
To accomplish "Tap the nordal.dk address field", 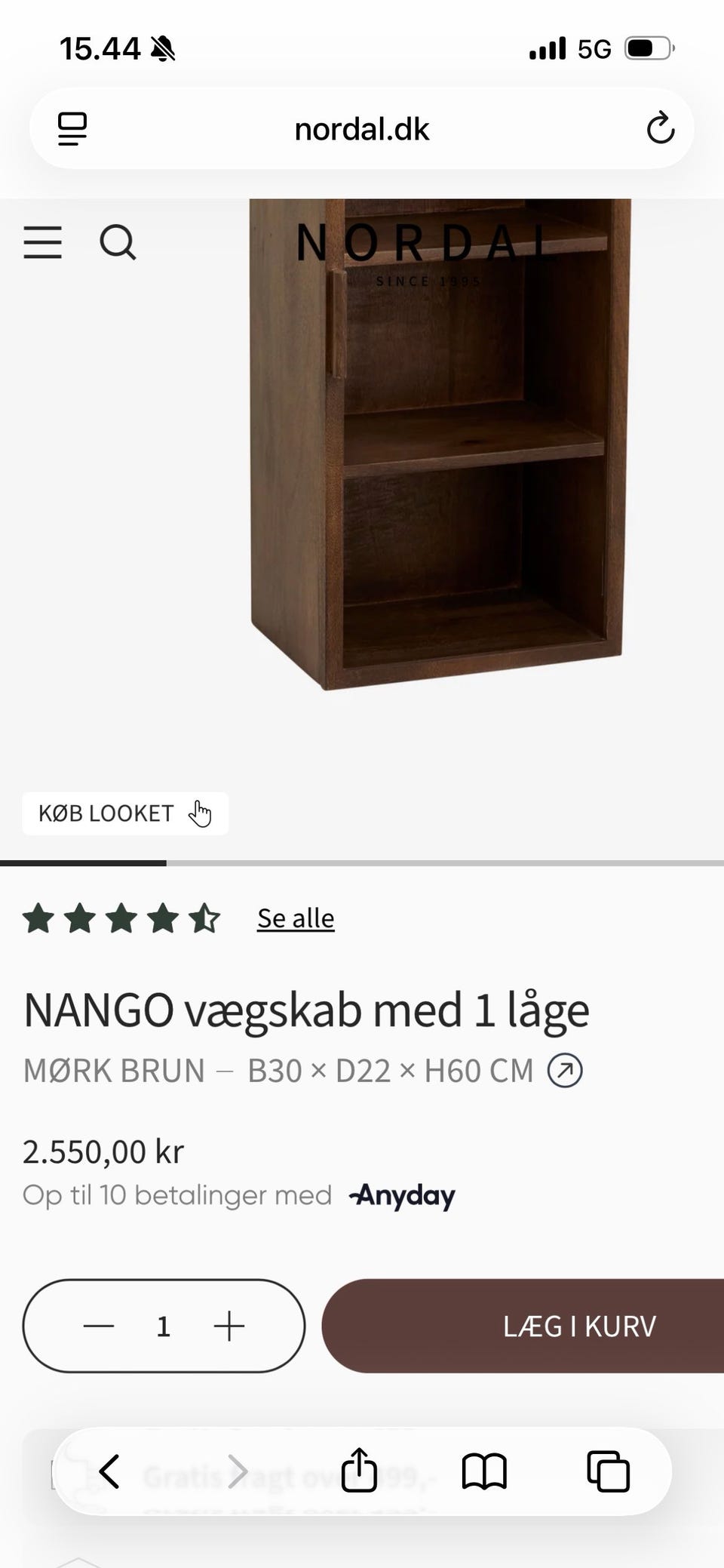I will pos(362,129).
